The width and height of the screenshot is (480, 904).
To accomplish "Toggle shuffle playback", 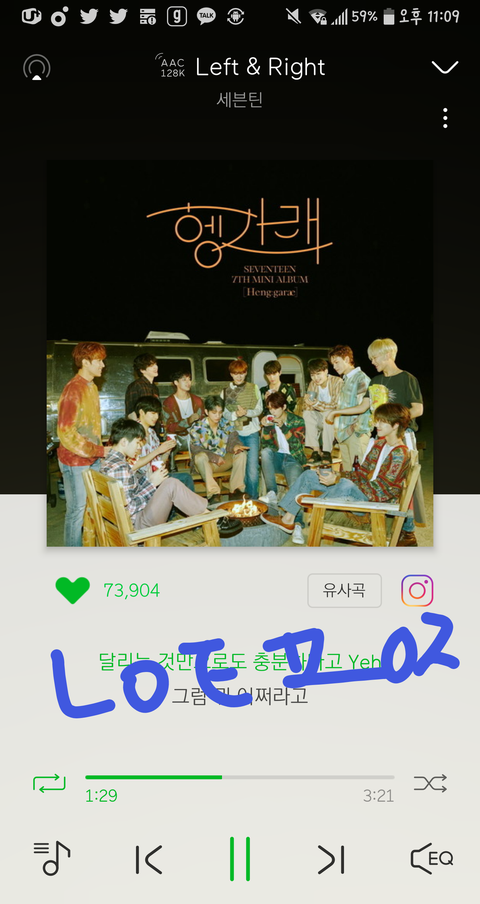I will tap(430, 783).
